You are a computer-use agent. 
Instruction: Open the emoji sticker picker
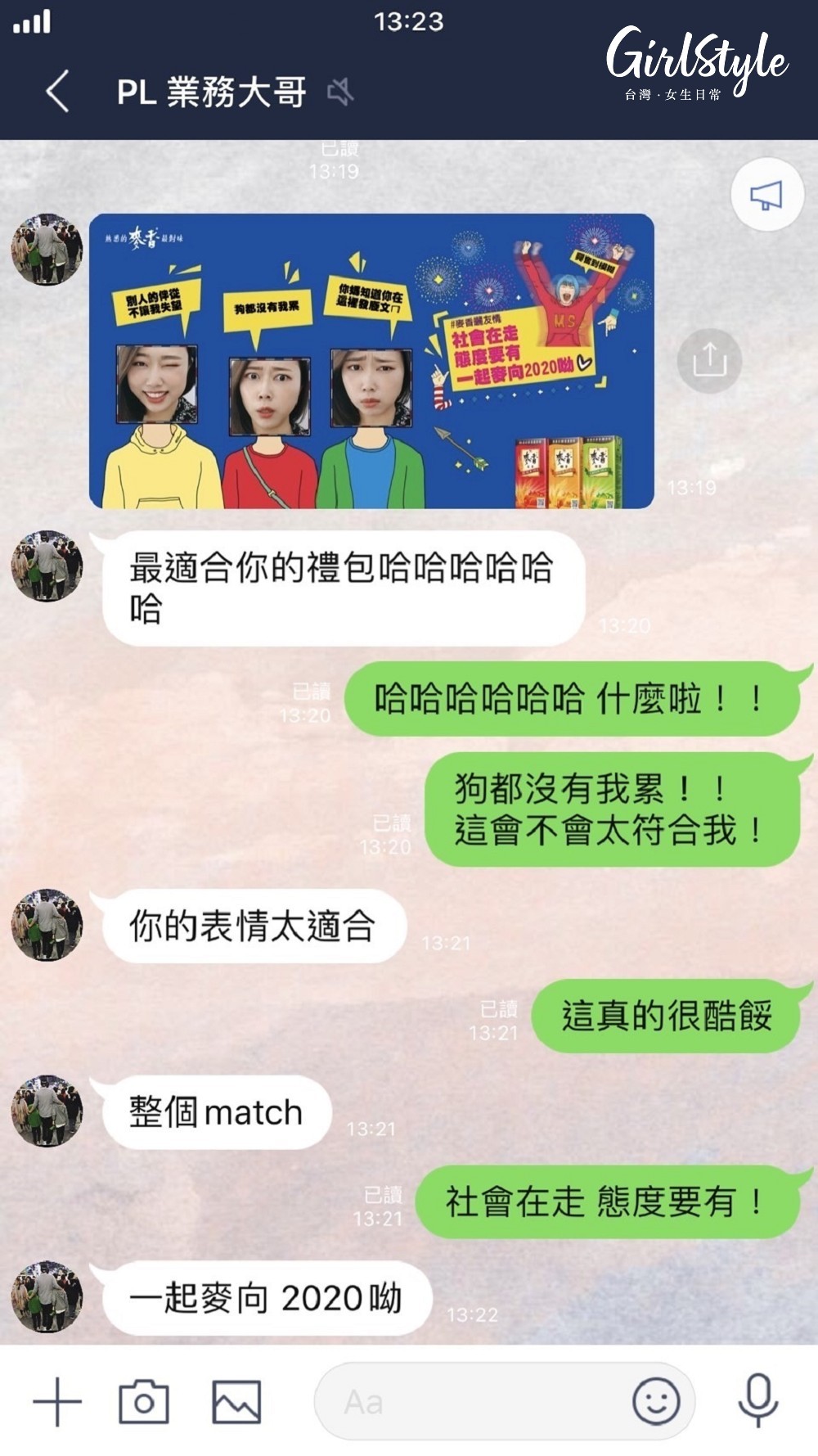click(x=655, y=1401)
